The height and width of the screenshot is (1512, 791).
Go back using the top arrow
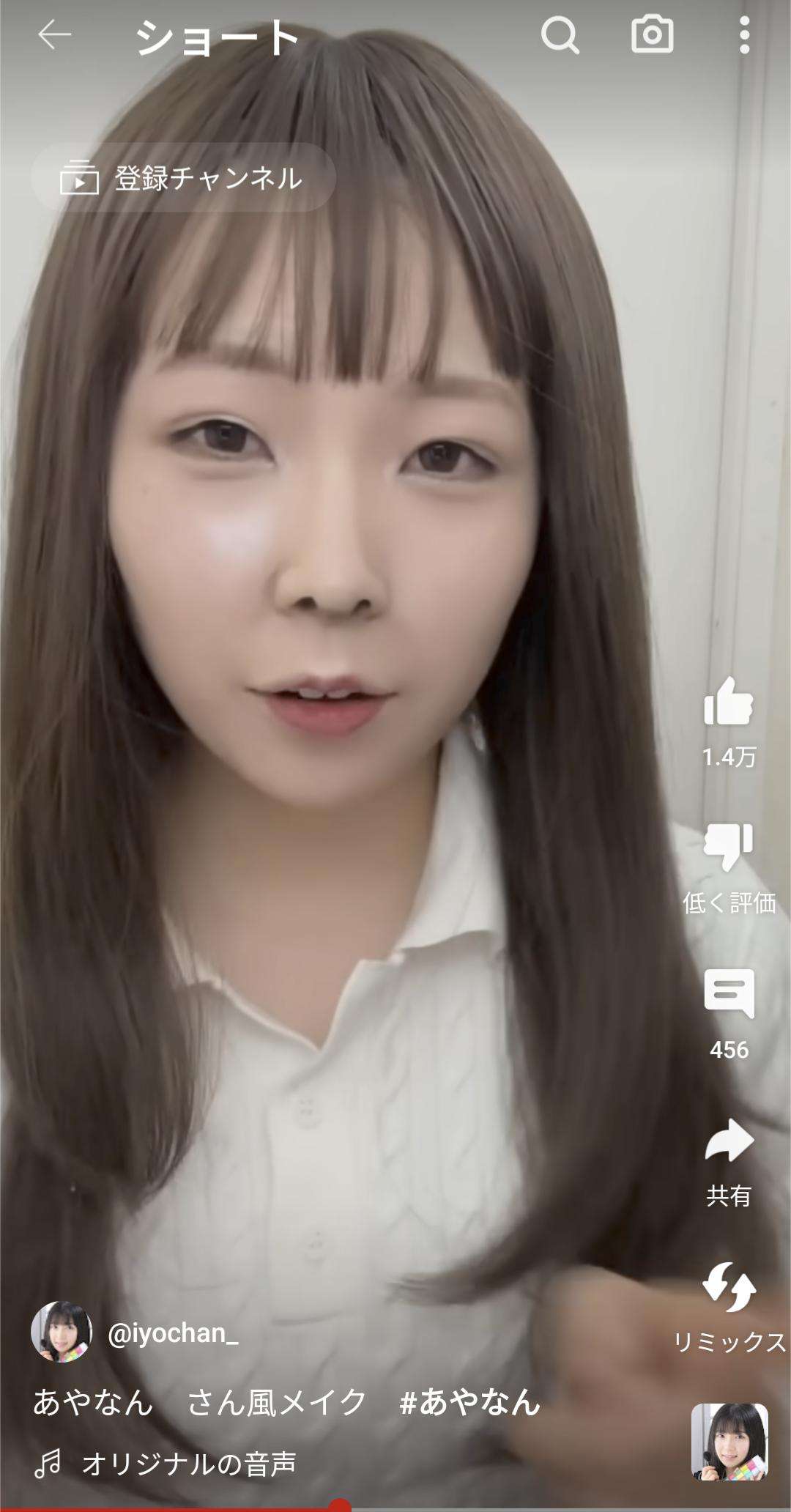[x=55, y=35]
